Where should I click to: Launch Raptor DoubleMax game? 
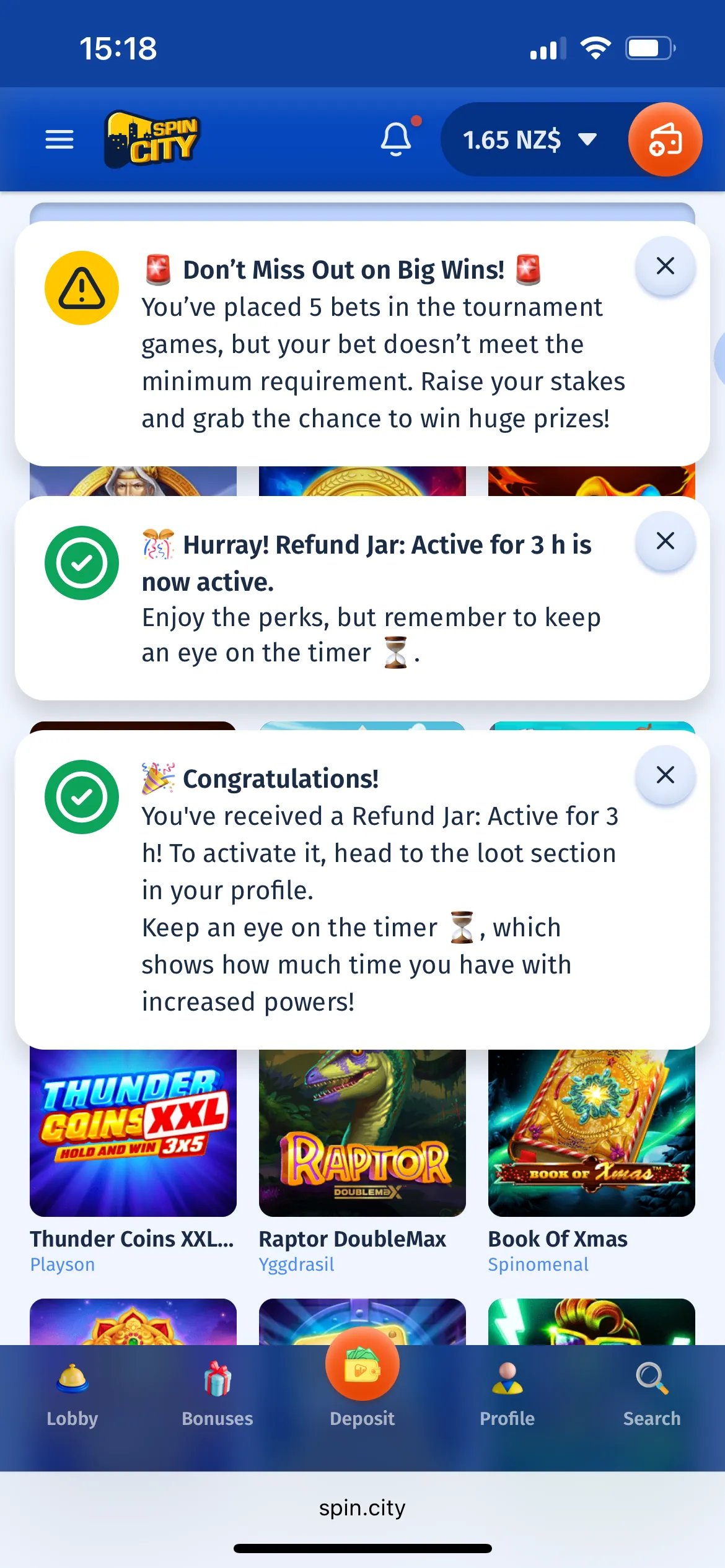(362, 1133)
